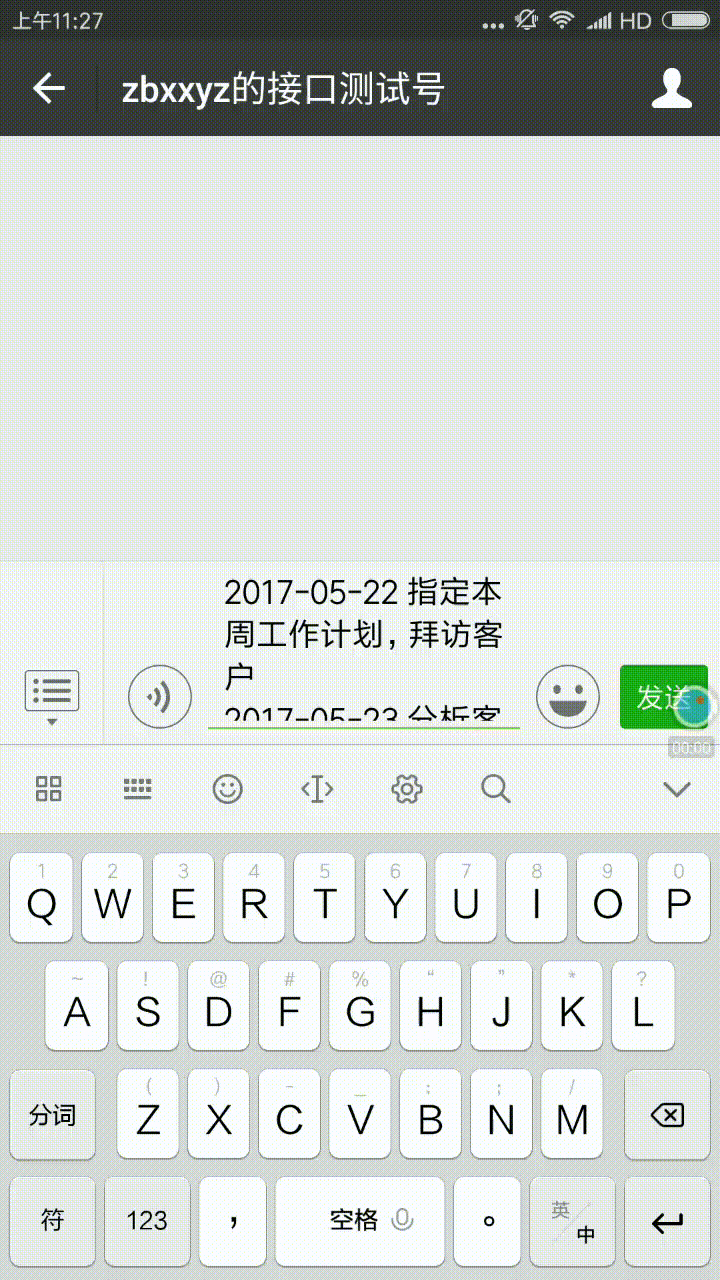Open the keyboard settings gear
720x1280 pixels.
tap(406, 789)
